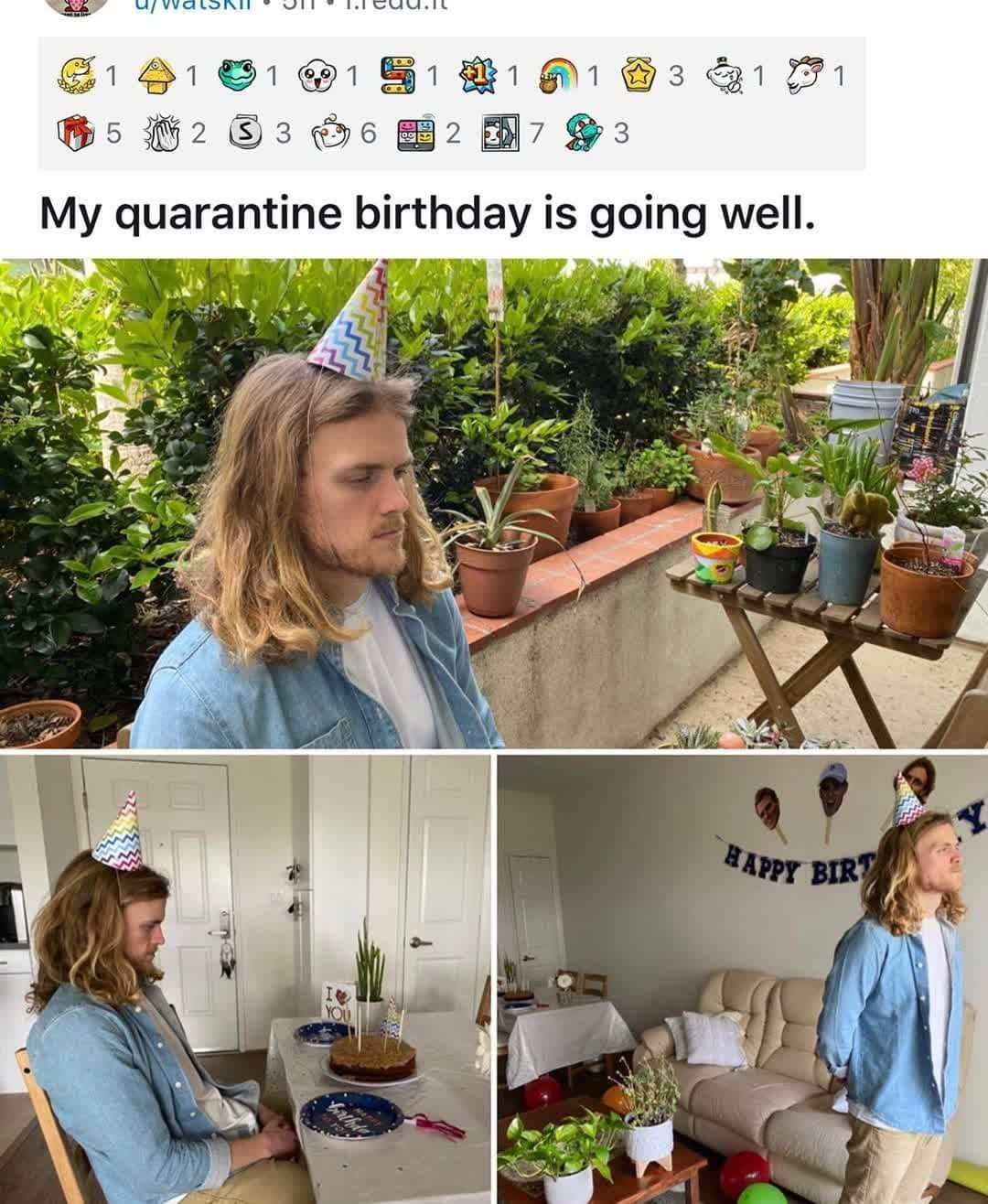Open the quarantine birthday photo full screen
This screenshot has width=988, height=1204.
[x=494, y=730]
